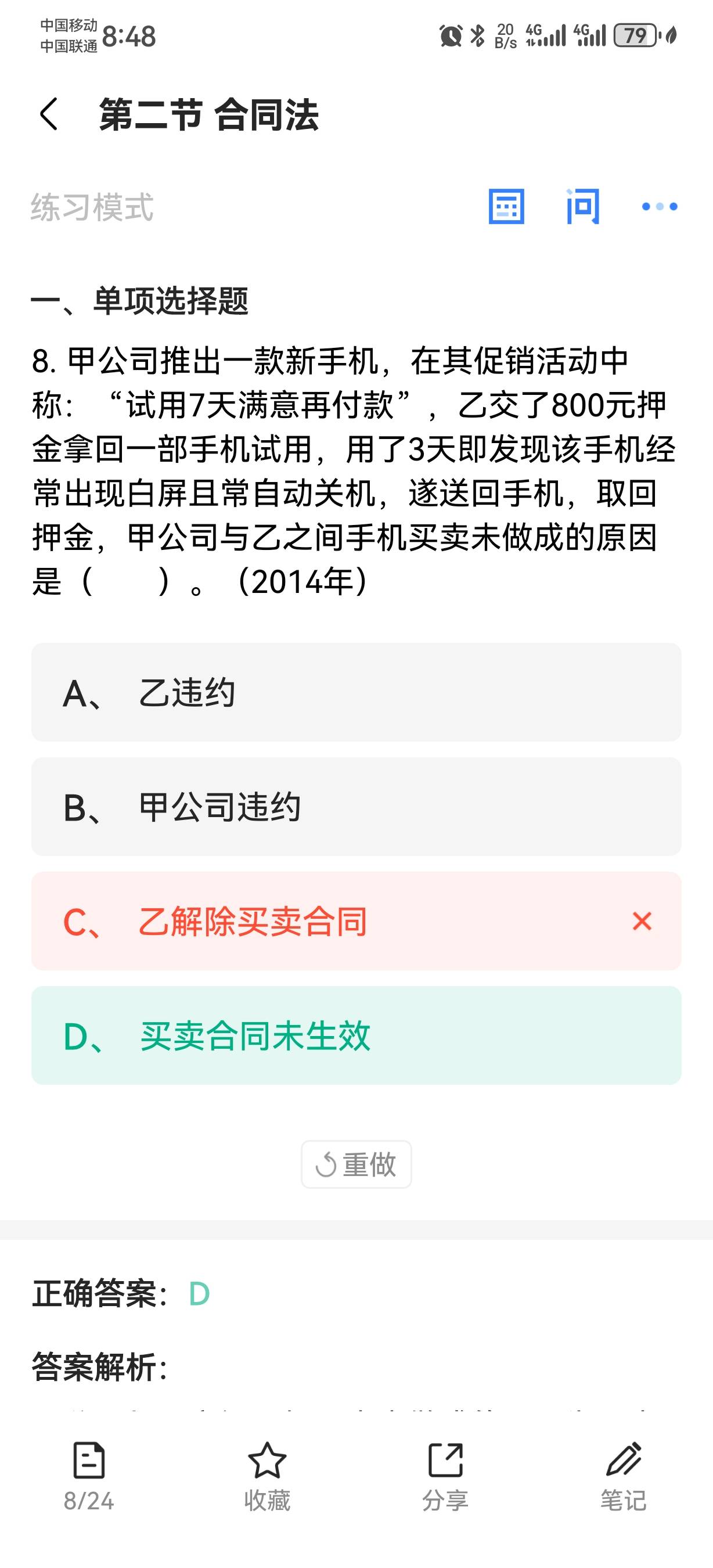Share the question via 分享
Image resolution: width=713 pixels, height=1568 pixels.
click(x=445, y=1477)
